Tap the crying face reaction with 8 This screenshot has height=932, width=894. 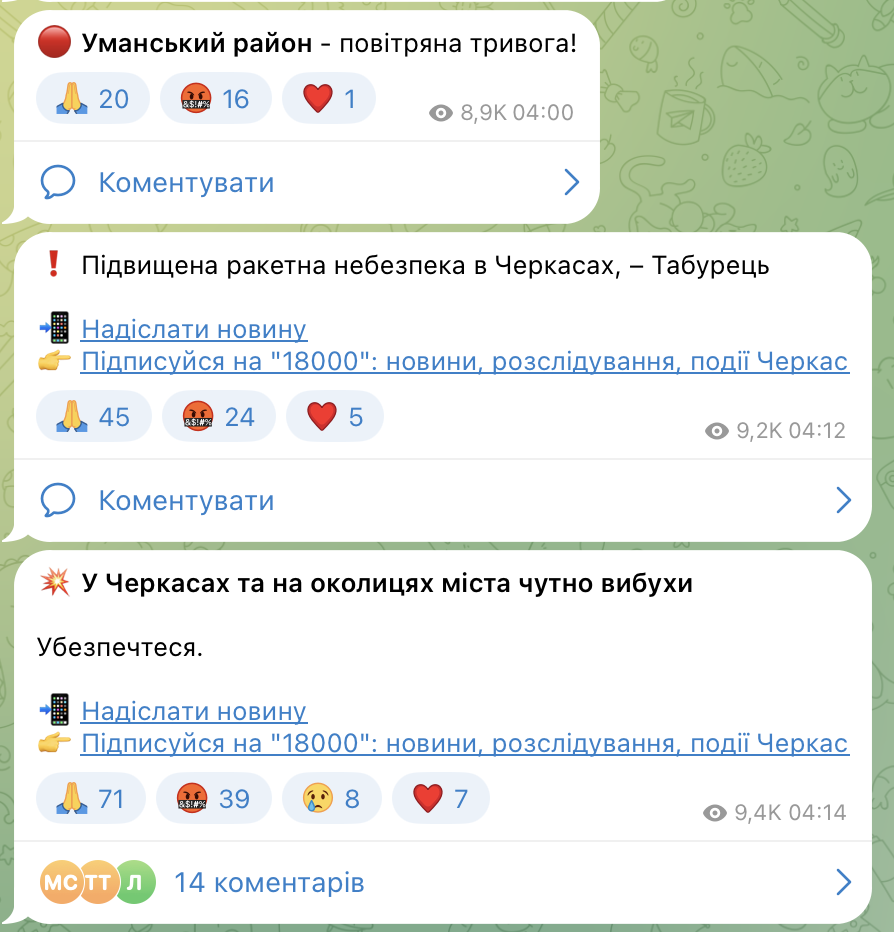coord(332,798)
